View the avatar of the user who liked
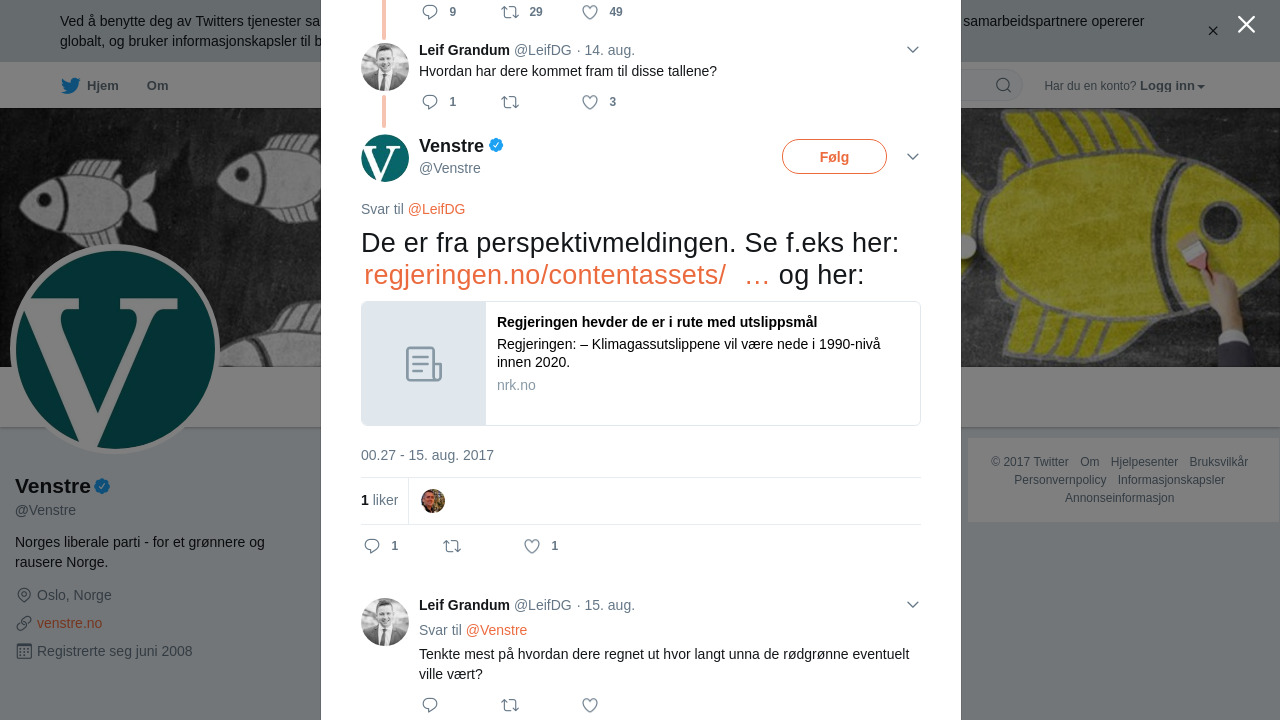Image resolution: width=1280 pixels, height=720 pixels. tap(433, 501)
